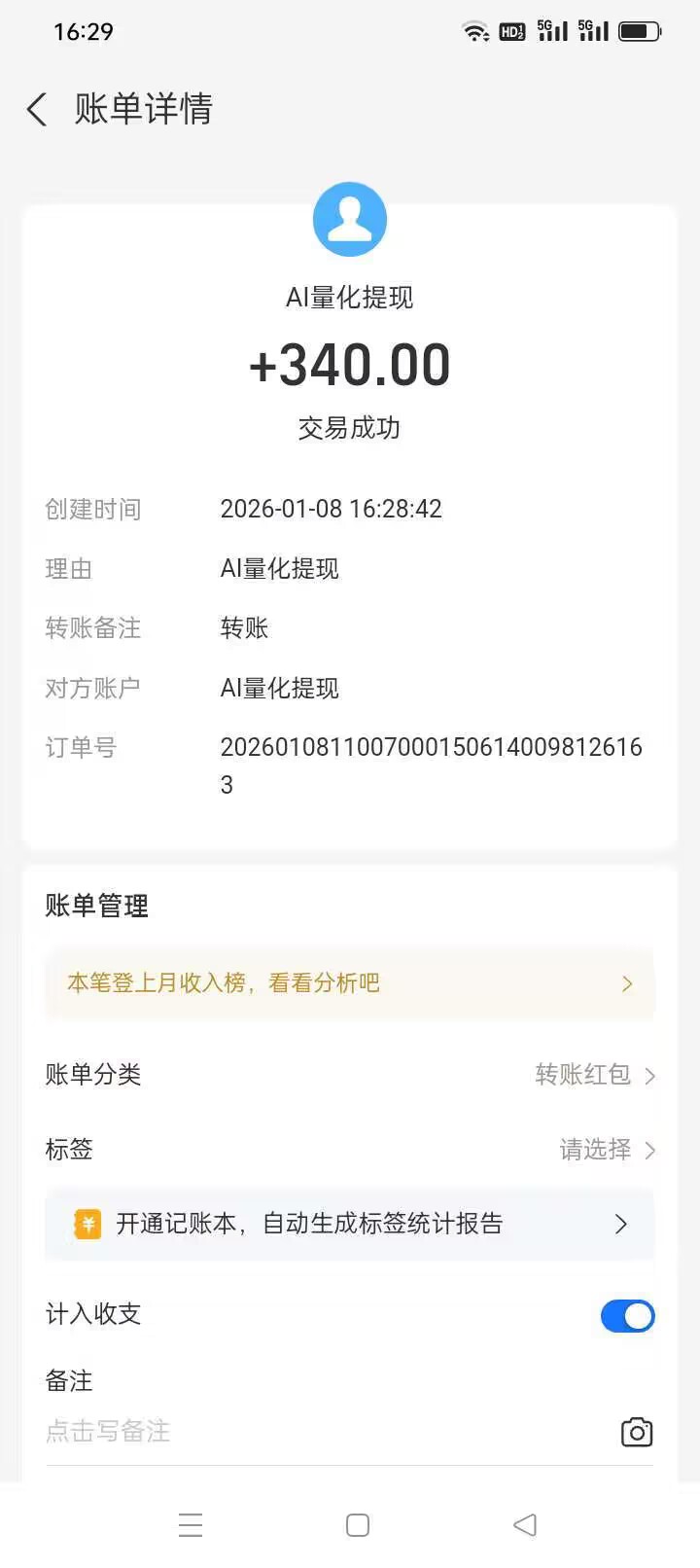Screen dimensions: 700x1568
Task: Tap the blue profile avatar icon
Action: (350, 219)
